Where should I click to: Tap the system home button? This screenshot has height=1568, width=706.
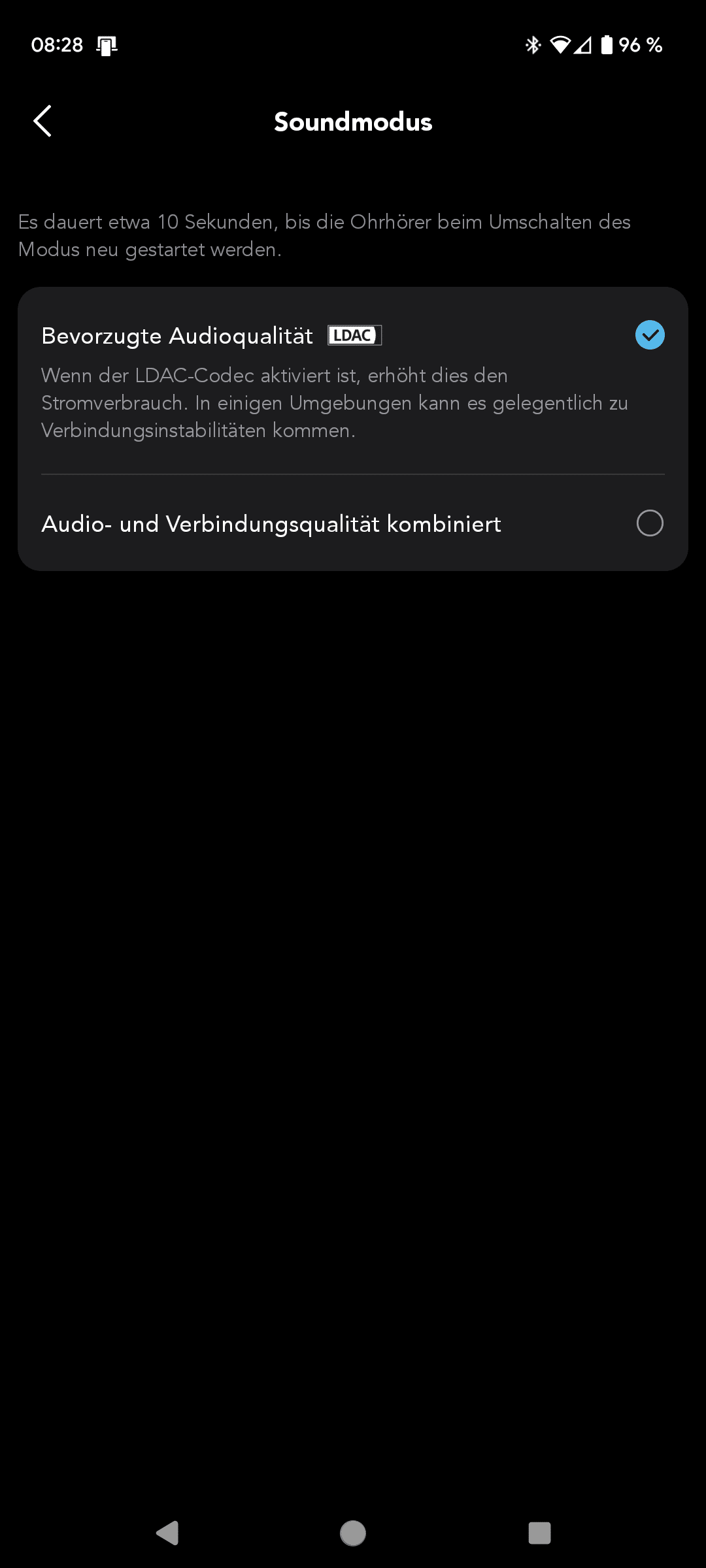(353, 1533)
